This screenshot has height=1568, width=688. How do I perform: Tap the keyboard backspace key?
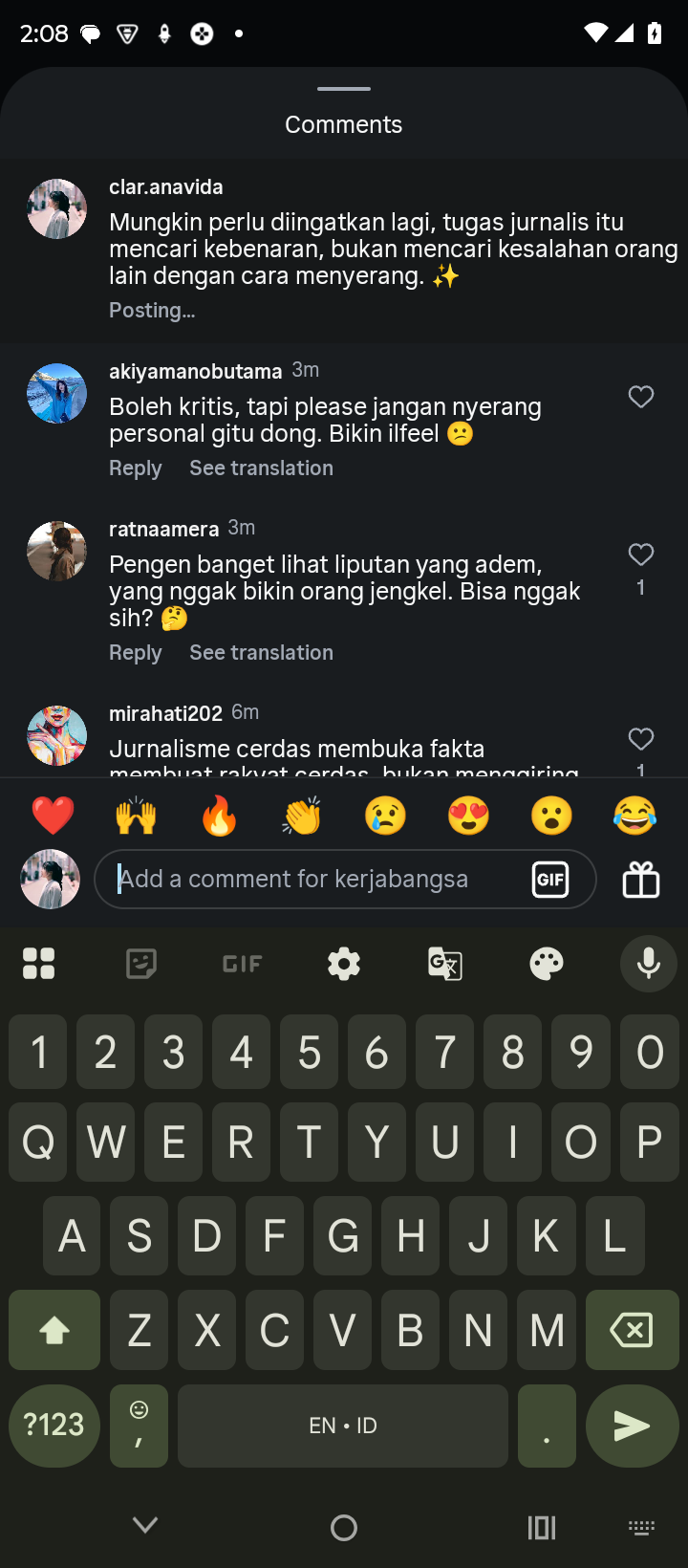pos(632,1330)
